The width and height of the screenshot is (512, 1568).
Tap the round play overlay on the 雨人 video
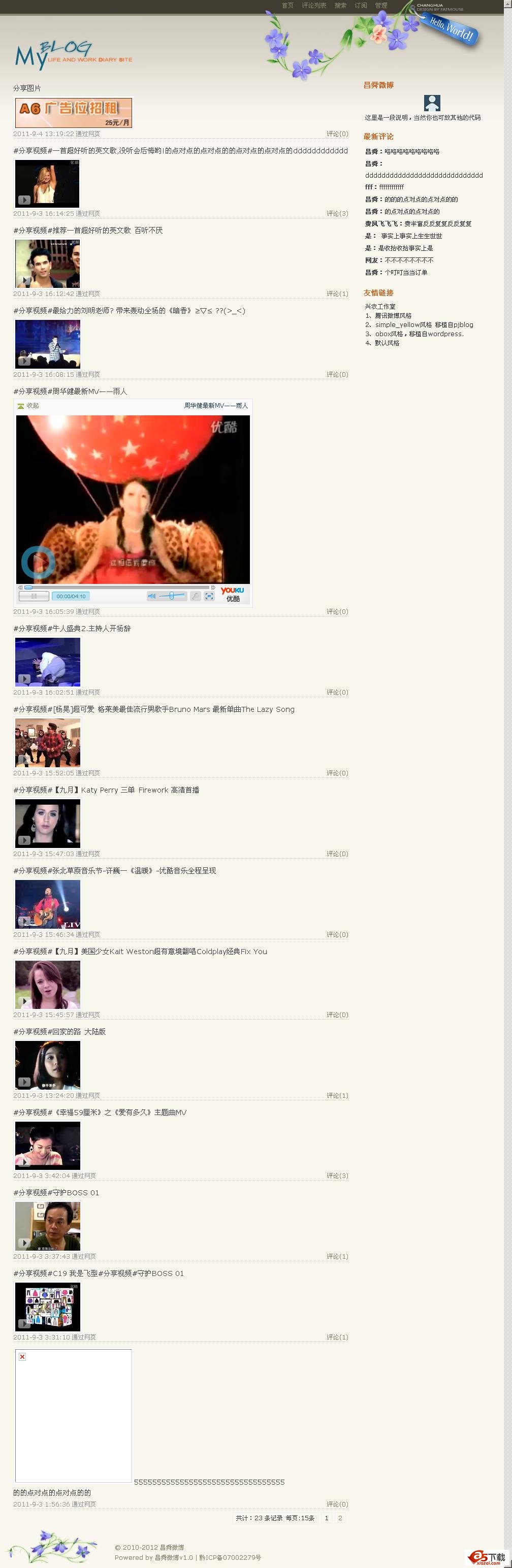pyautogui.click(x=38, y=562)
